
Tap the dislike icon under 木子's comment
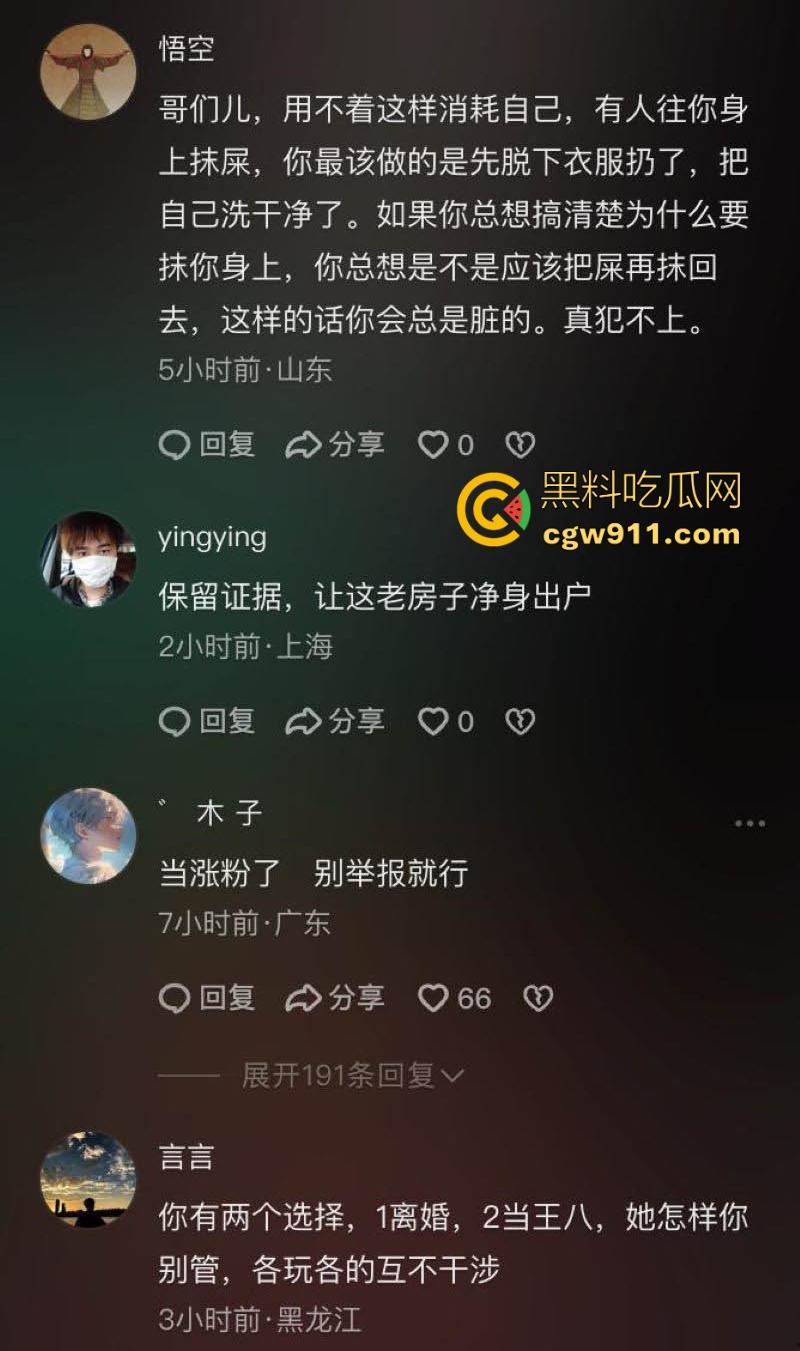(x=537, y=997)
